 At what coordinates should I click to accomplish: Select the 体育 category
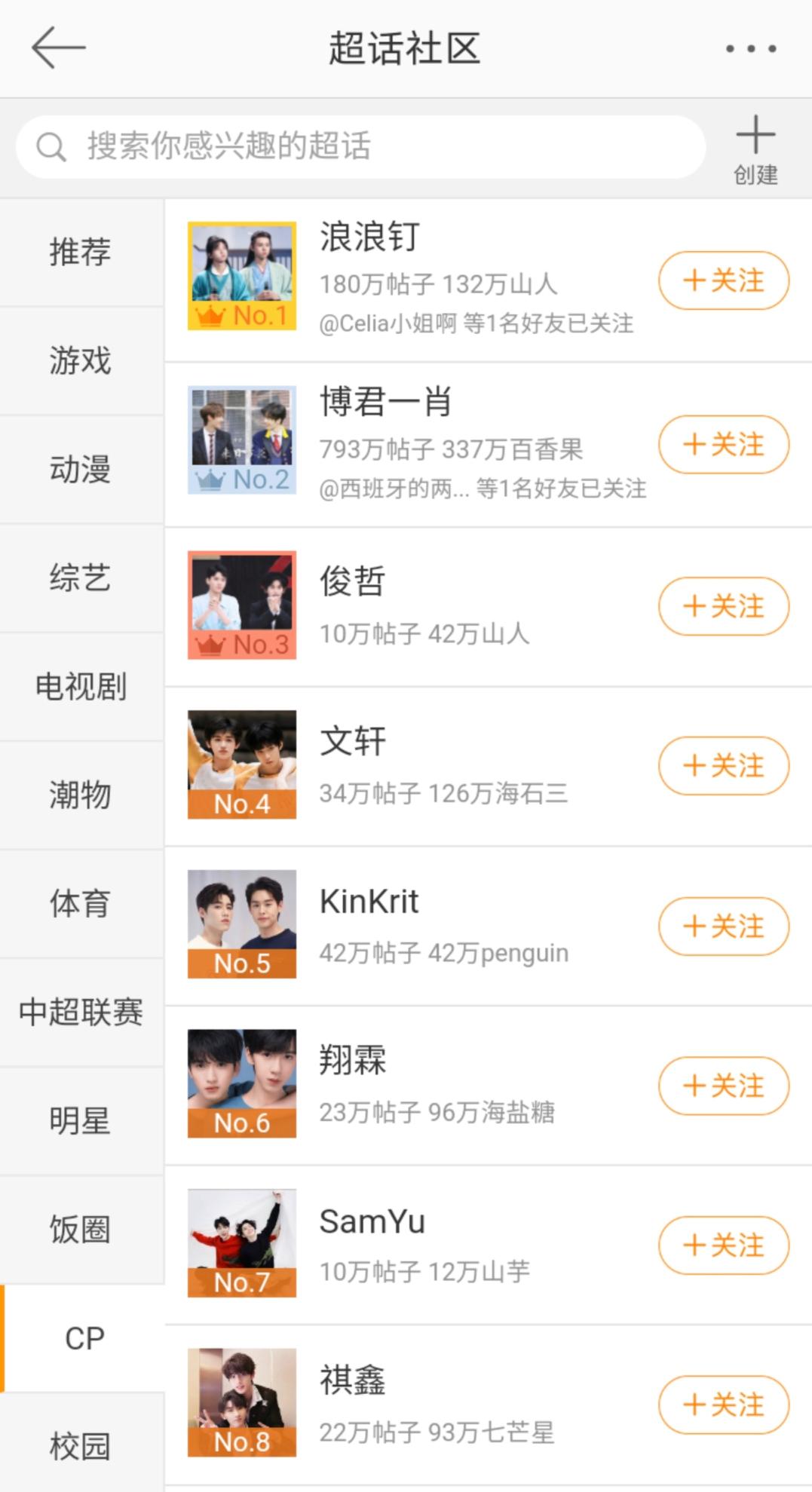[x=81, y=904]
